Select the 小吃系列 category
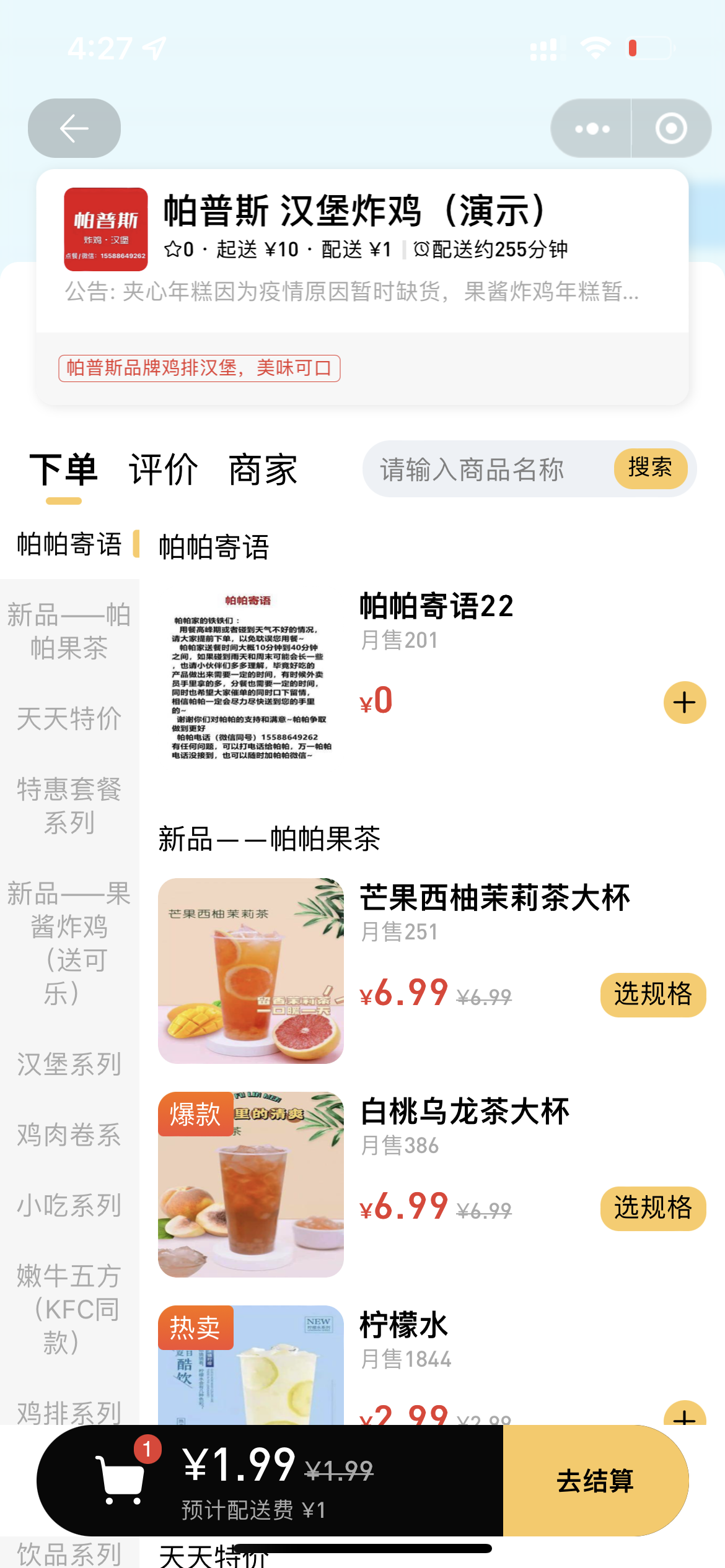Image resolution: width=725 pixels, height=1568 pixels. [x=69, y=1205]
